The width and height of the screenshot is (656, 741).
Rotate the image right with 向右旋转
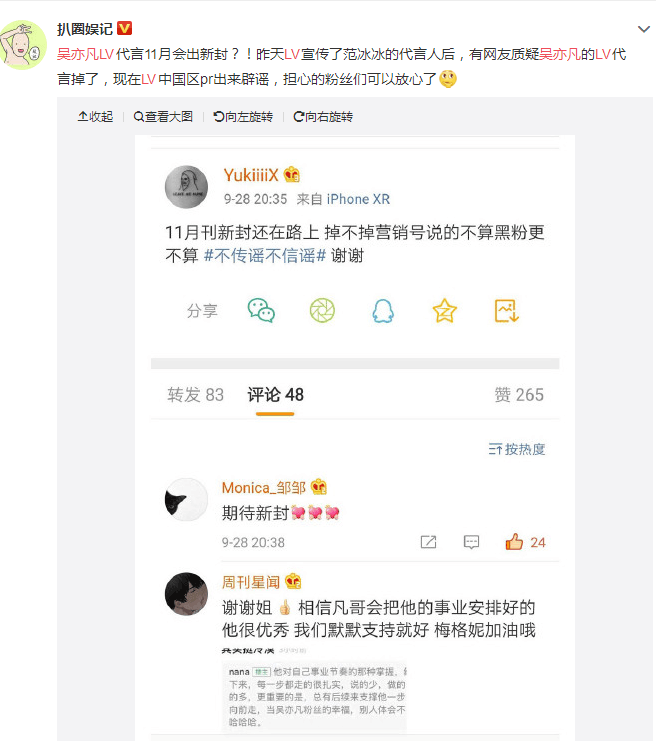tap(323, 117)
